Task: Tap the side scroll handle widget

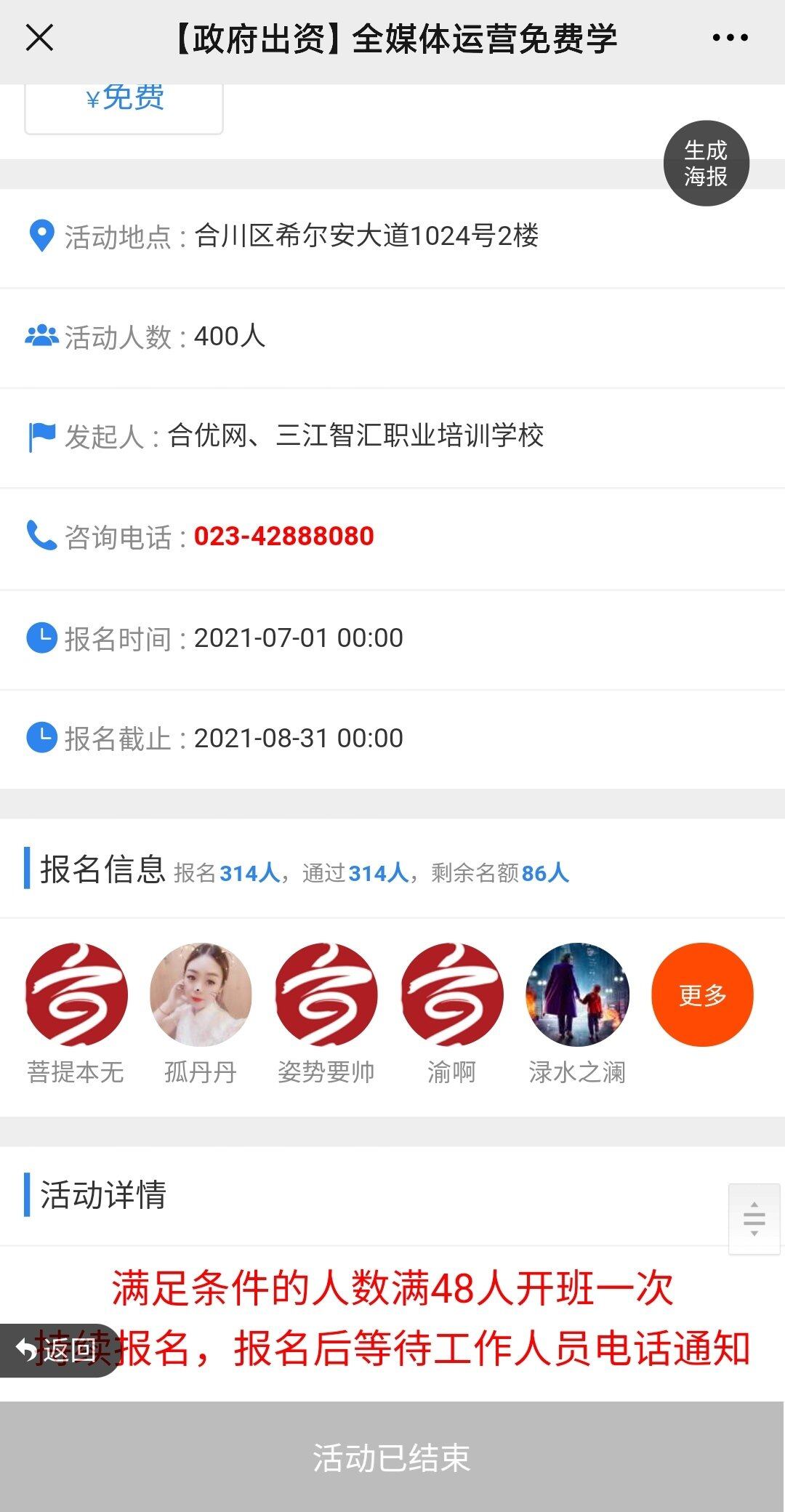Action: (x=754, y=1218)
